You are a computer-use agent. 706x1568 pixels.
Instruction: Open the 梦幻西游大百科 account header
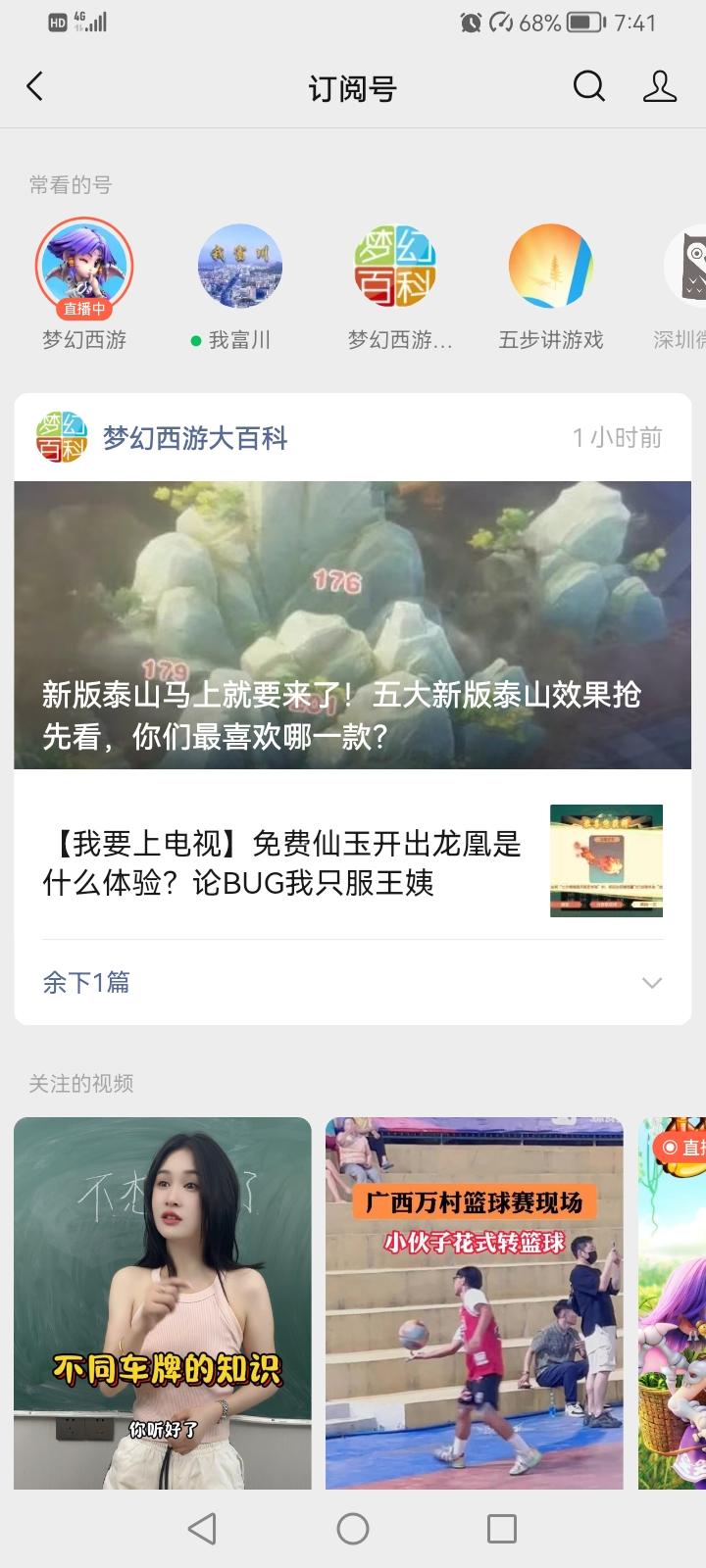194,438
